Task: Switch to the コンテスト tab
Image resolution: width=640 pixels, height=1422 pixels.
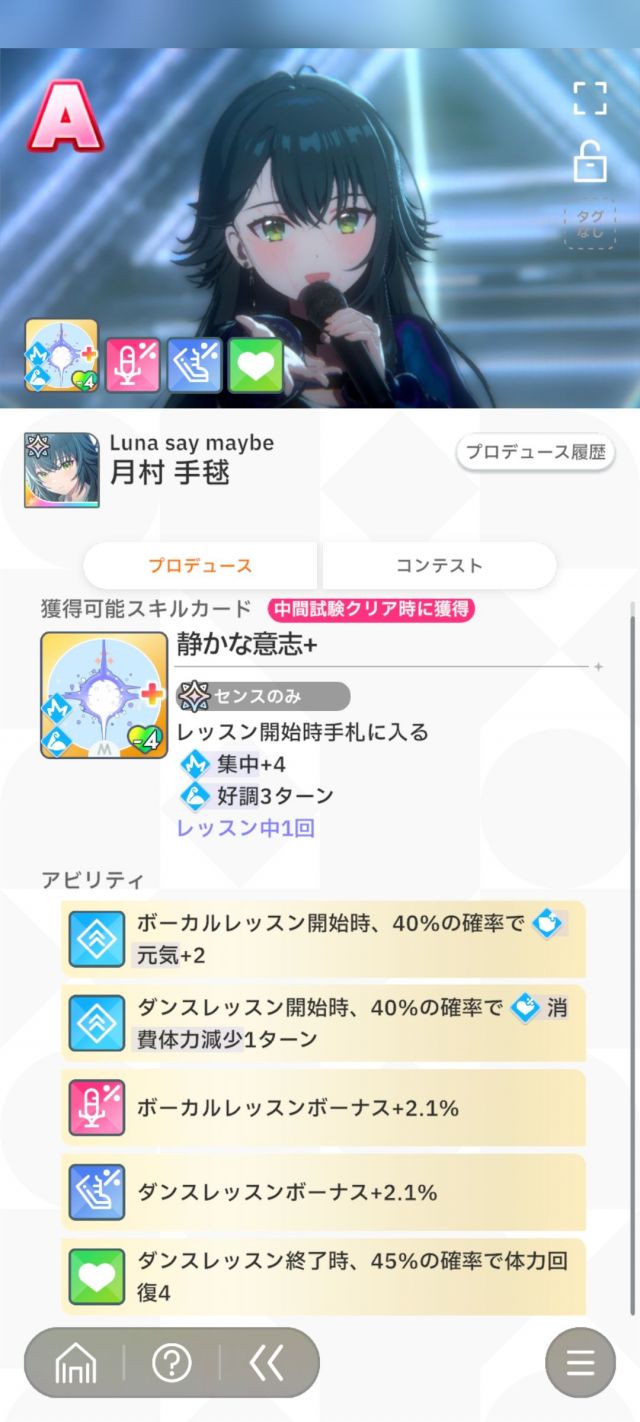Action: pyautogui.click(x=439, y=565)
